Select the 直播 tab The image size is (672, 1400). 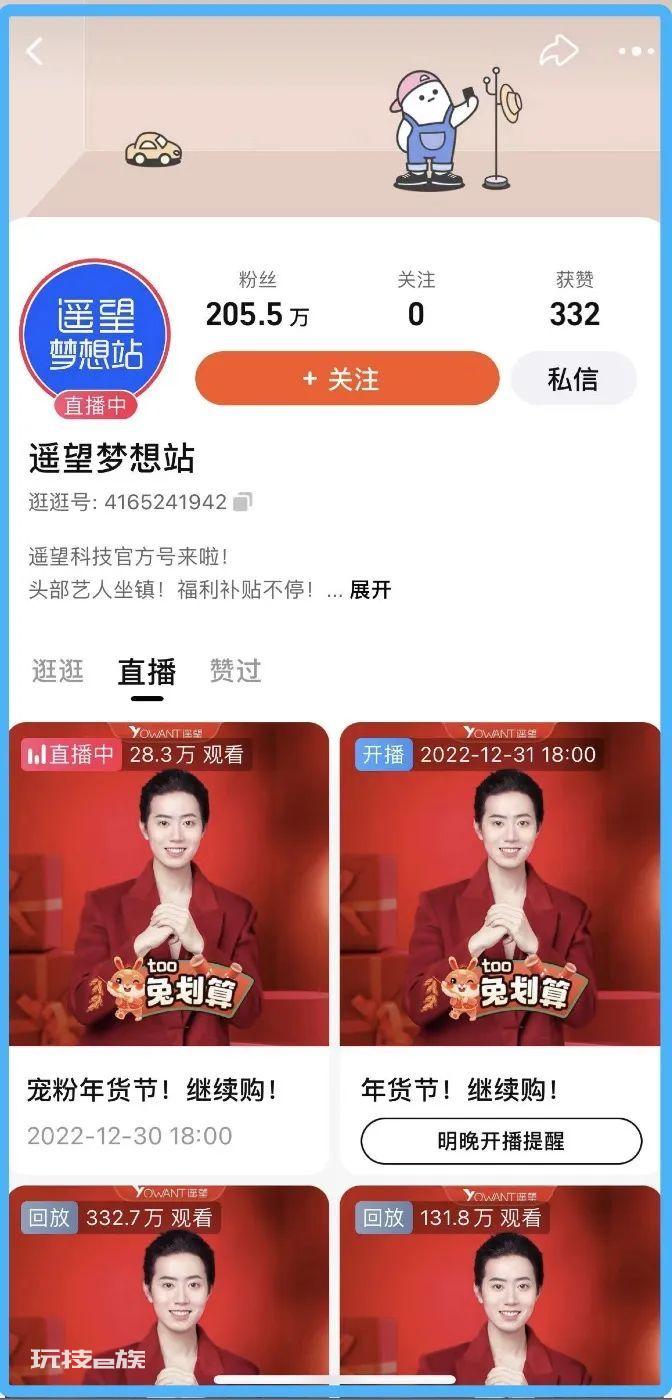click(x=147, y=672)
